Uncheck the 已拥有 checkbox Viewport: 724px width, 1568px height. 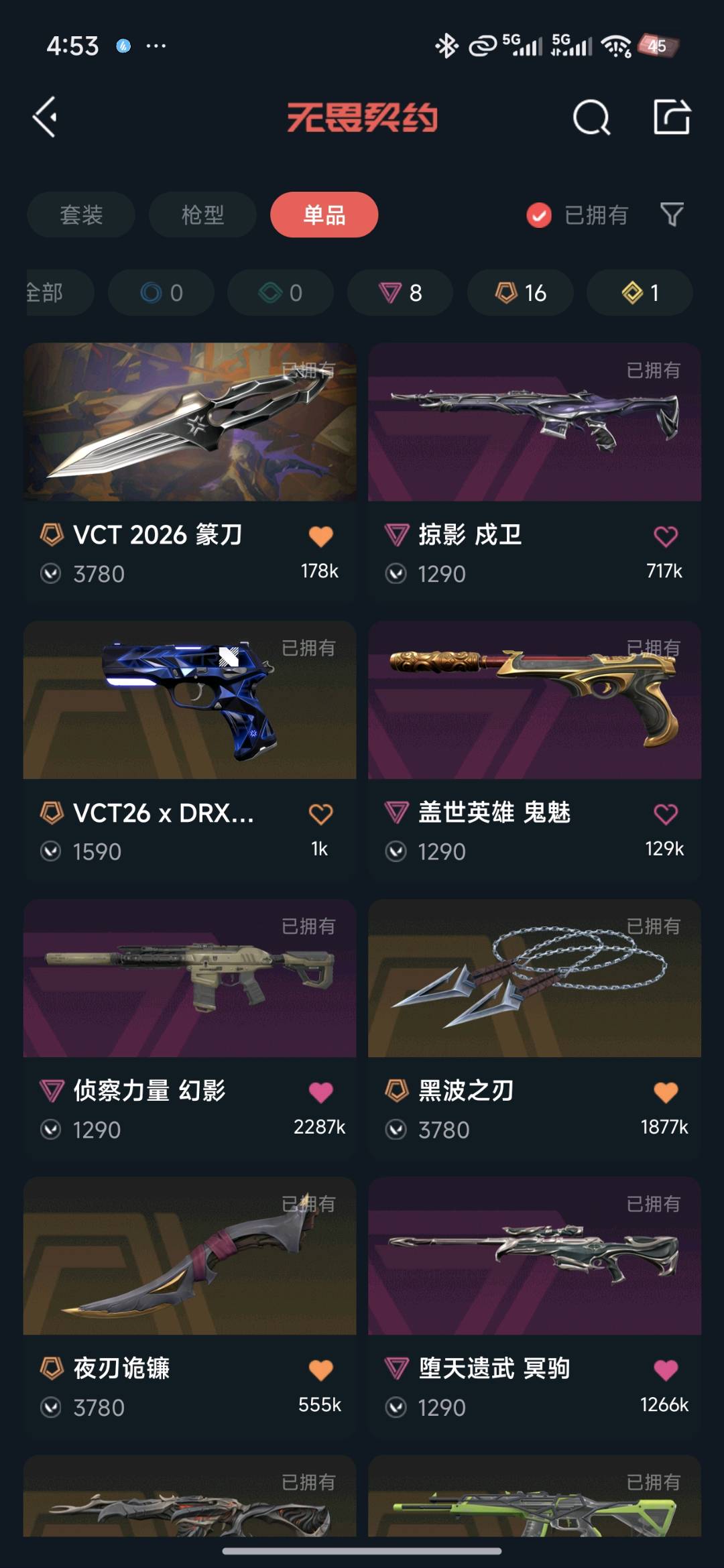tap(539, 215)
